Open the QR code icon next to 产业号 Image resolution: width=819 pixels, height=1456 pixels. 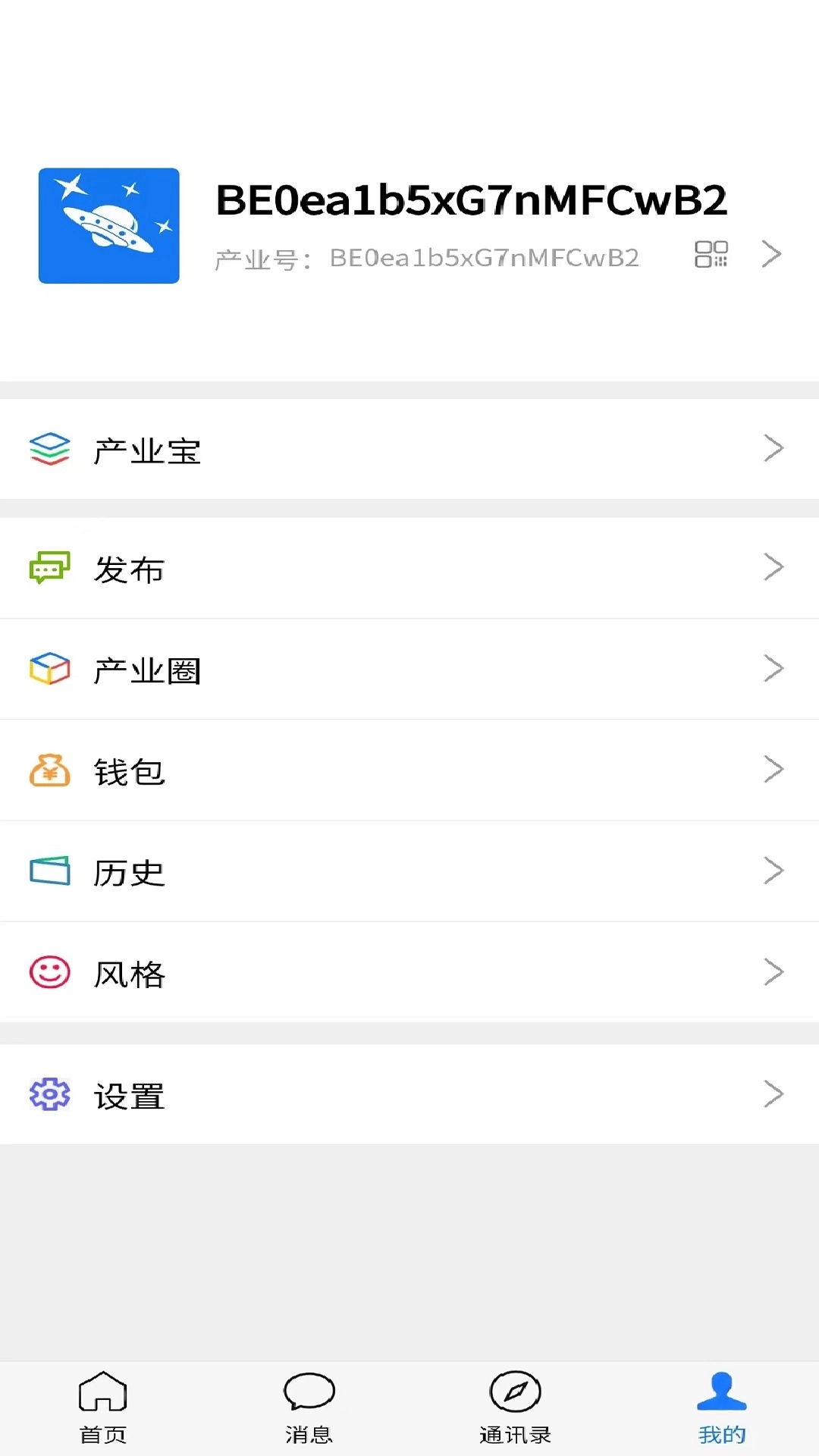click(711, 254)
